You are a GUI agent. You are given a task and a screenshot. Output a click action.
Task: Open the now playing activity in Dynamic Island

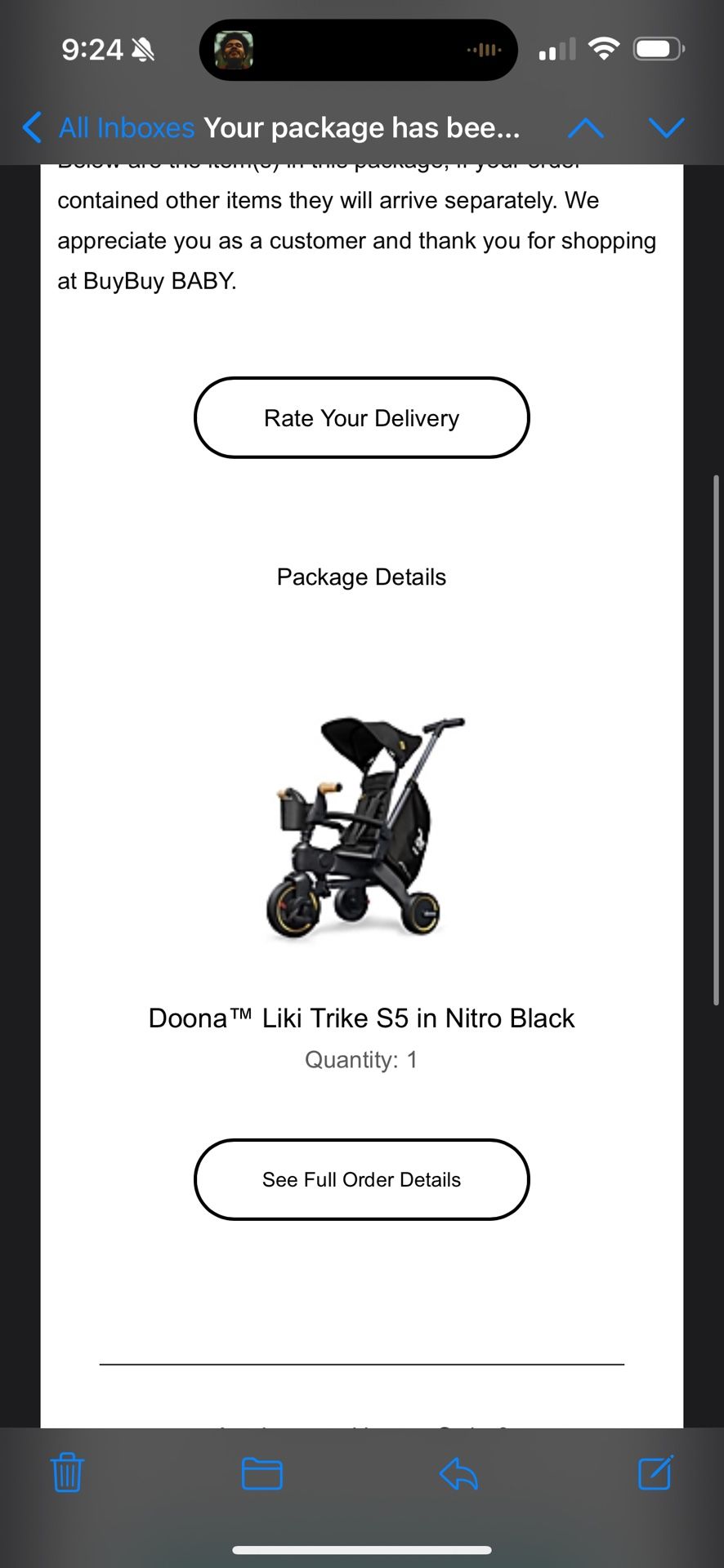[358, 50]
